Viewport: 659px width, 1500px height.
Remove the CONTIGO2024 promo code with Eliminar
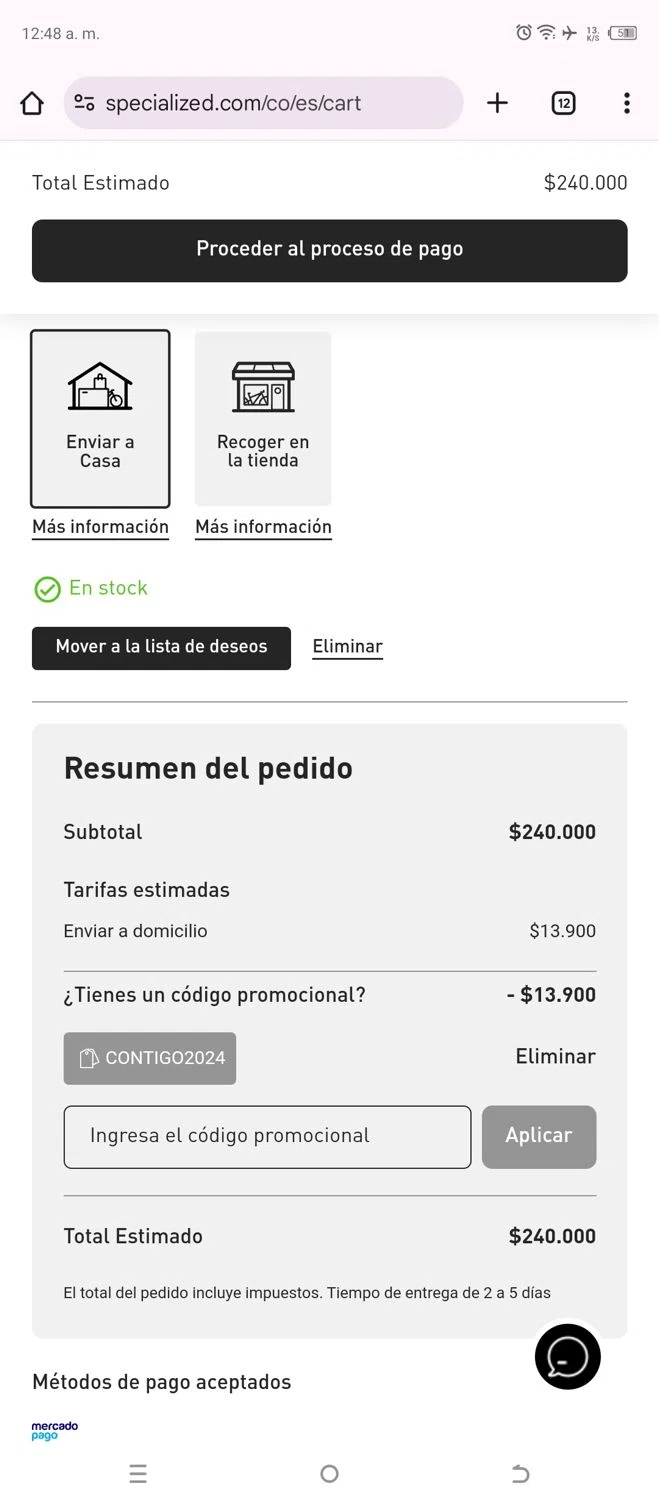click(555, 1057)
